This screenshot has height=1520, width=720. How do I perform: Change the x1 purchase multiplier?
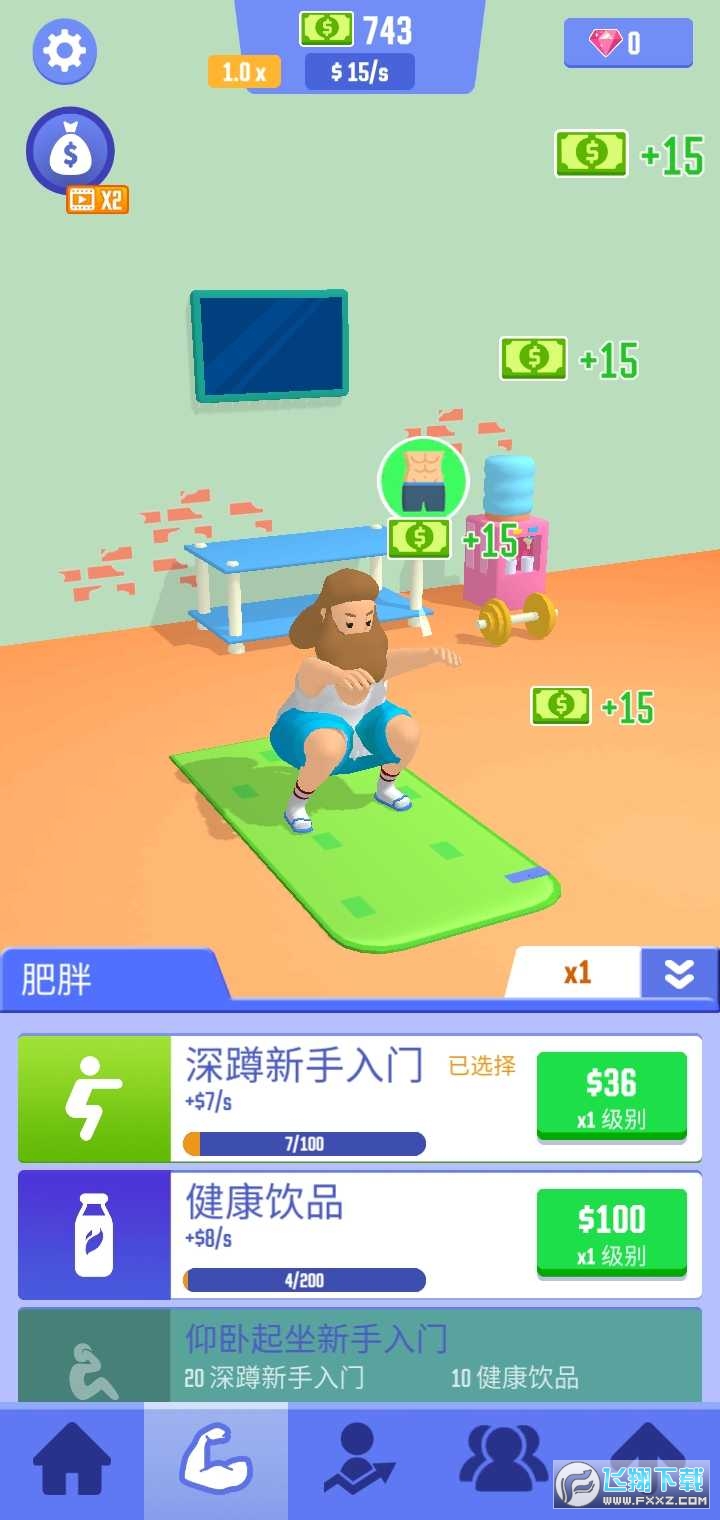tap(575, 973)
